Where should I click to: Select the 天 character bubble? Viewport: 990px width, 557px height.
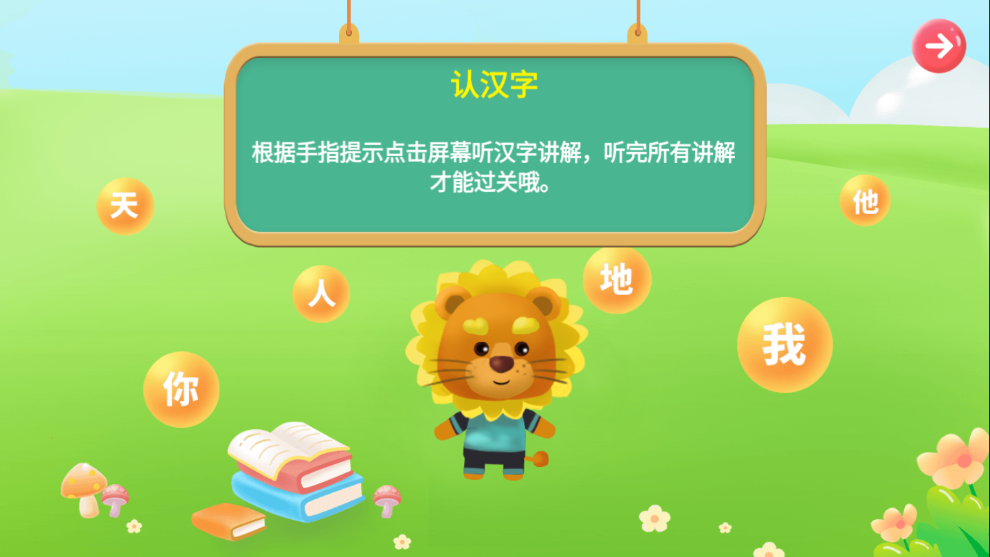(124, 206)
